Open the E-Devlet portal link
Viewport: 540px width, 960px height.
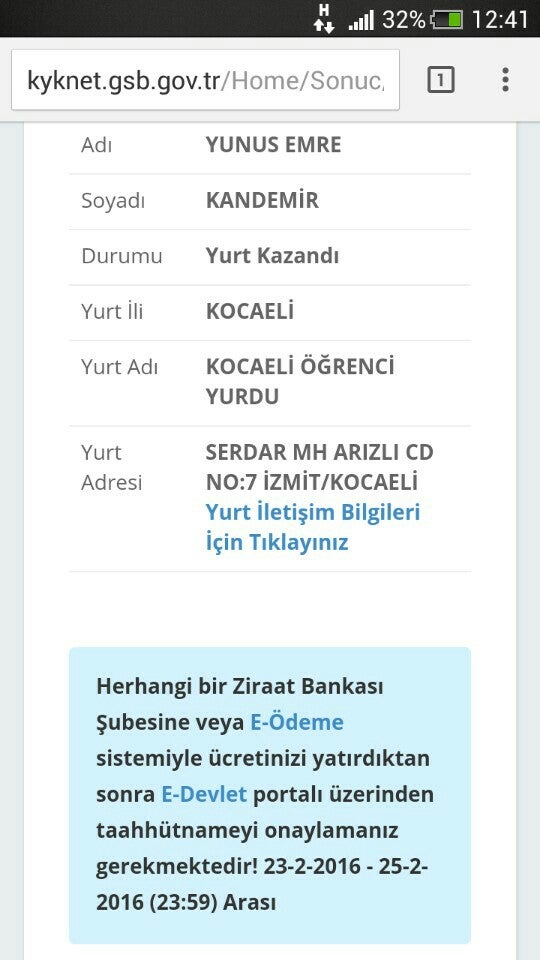pyautogui.click(x=204, y=794)
